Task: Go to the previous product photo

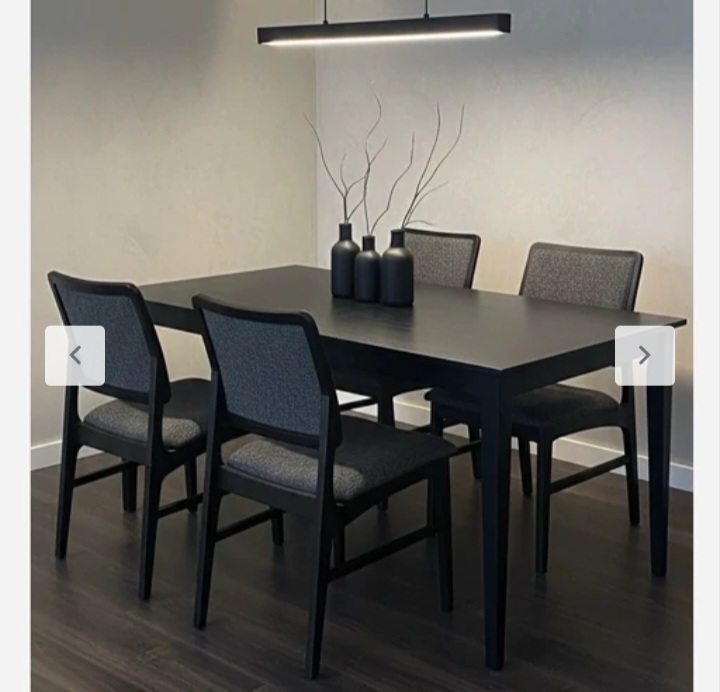Action: coord(75,355)
